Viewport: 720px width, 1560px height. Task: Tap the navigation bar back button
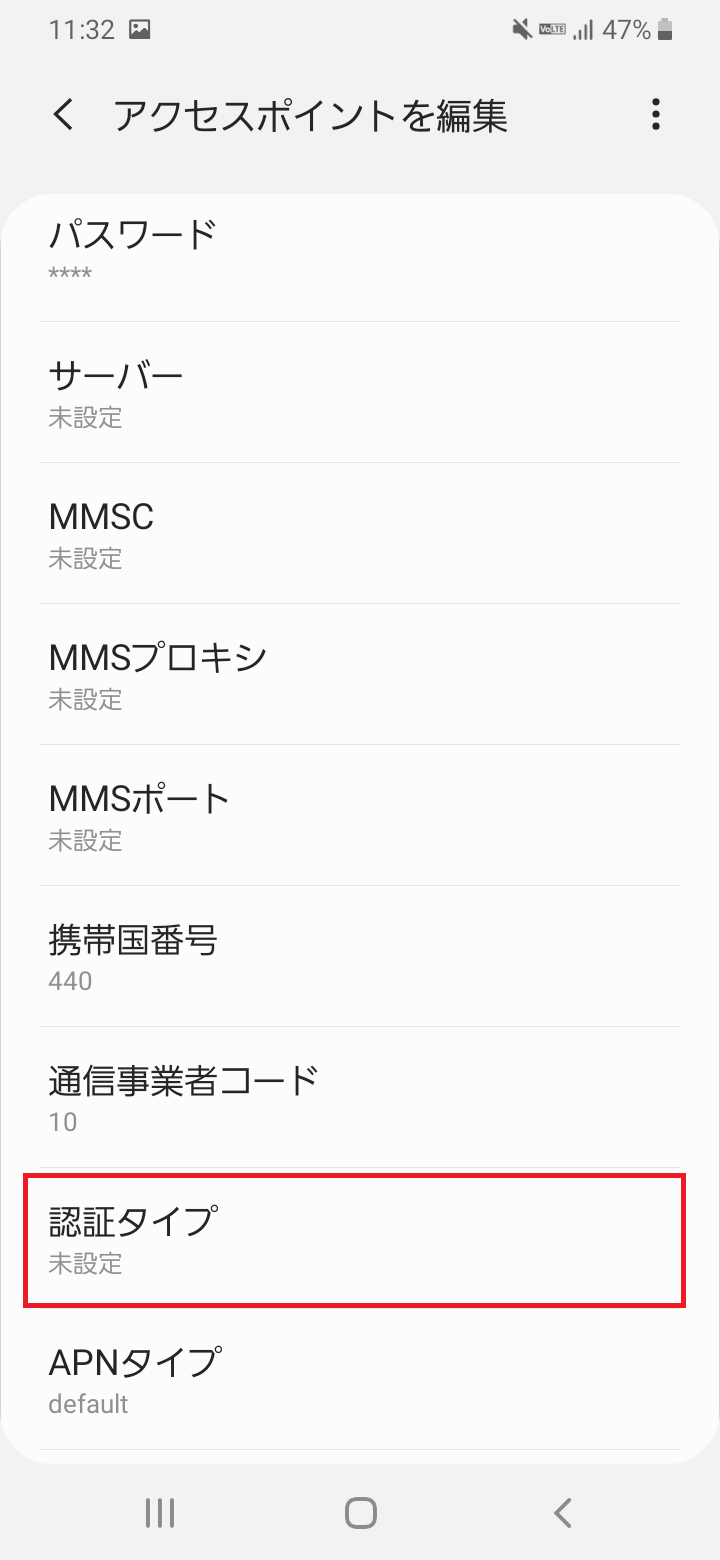[x=561, y=1513]
